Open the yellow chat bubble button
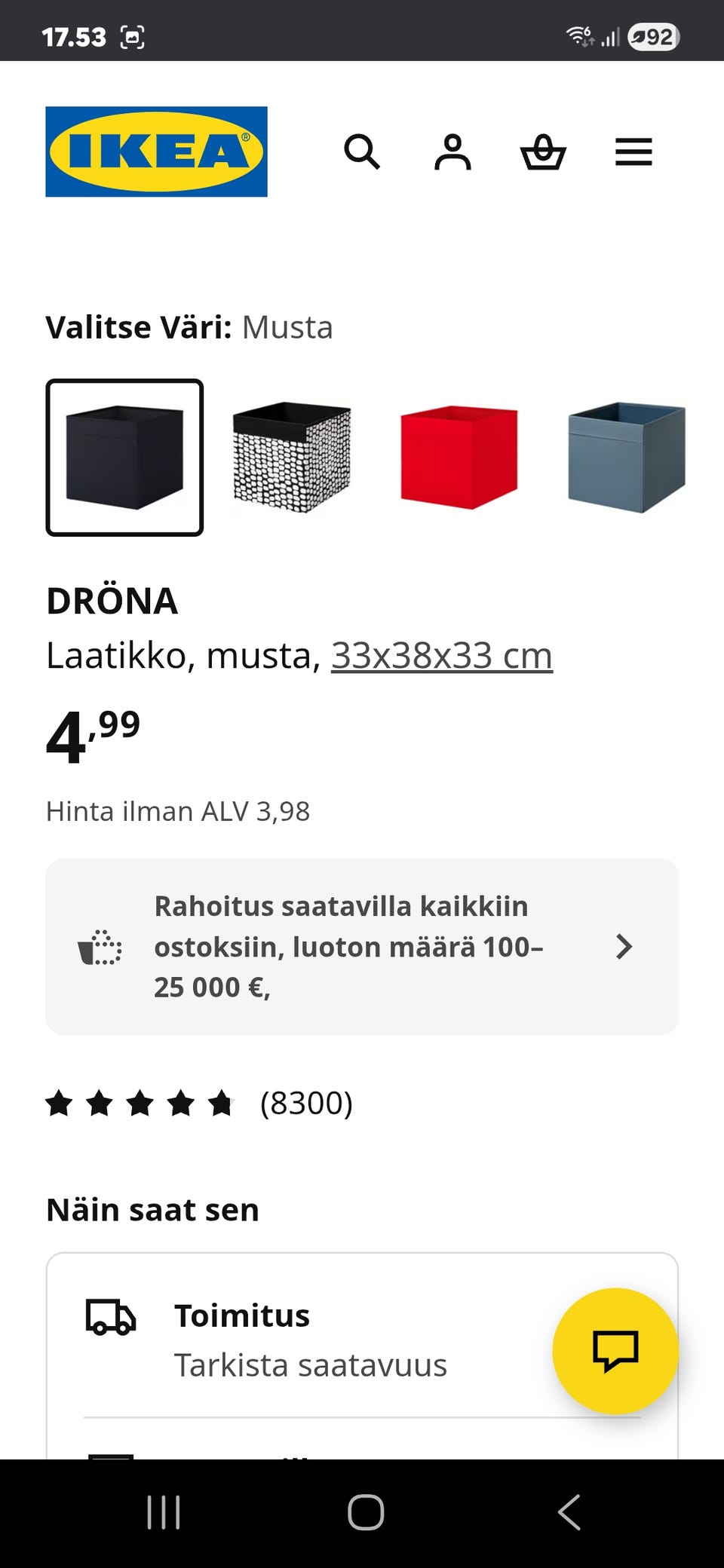Screen dimensions: 724x1568 click(x=615, y=1350)
